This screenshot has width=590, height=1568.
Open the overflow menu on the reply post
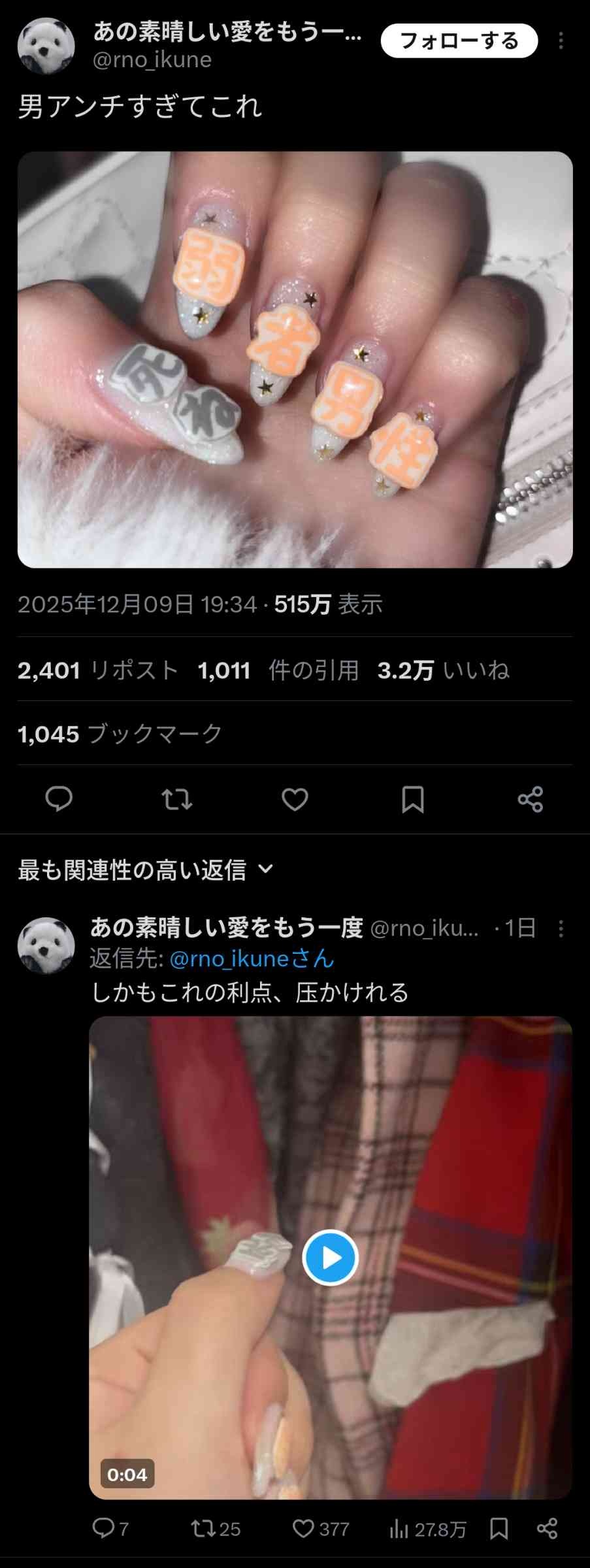pos(561,928)
